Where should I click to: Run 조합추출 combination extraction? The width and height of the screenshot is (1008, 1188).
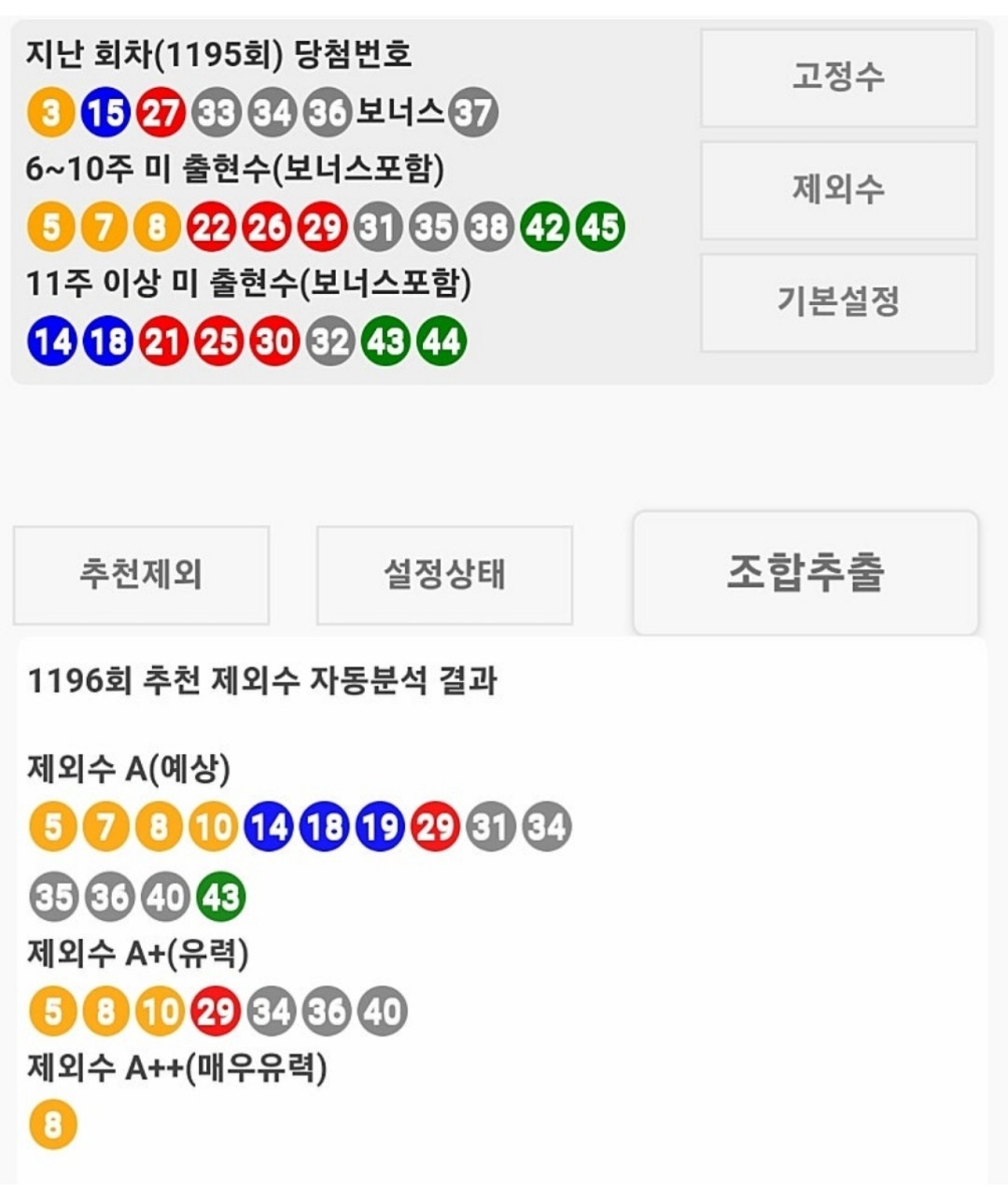tap(805, 572)
